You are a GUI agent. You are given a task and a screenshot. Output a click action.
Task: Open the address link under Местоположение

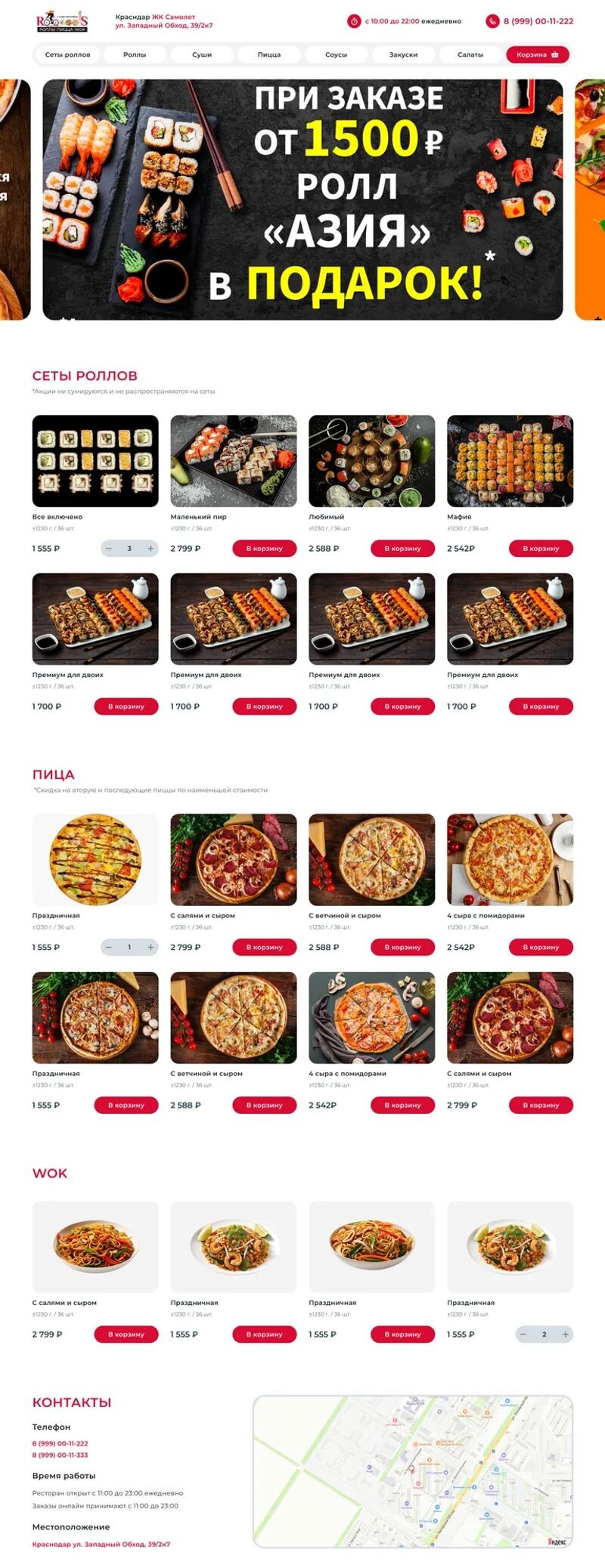[x=101, y=1544]
